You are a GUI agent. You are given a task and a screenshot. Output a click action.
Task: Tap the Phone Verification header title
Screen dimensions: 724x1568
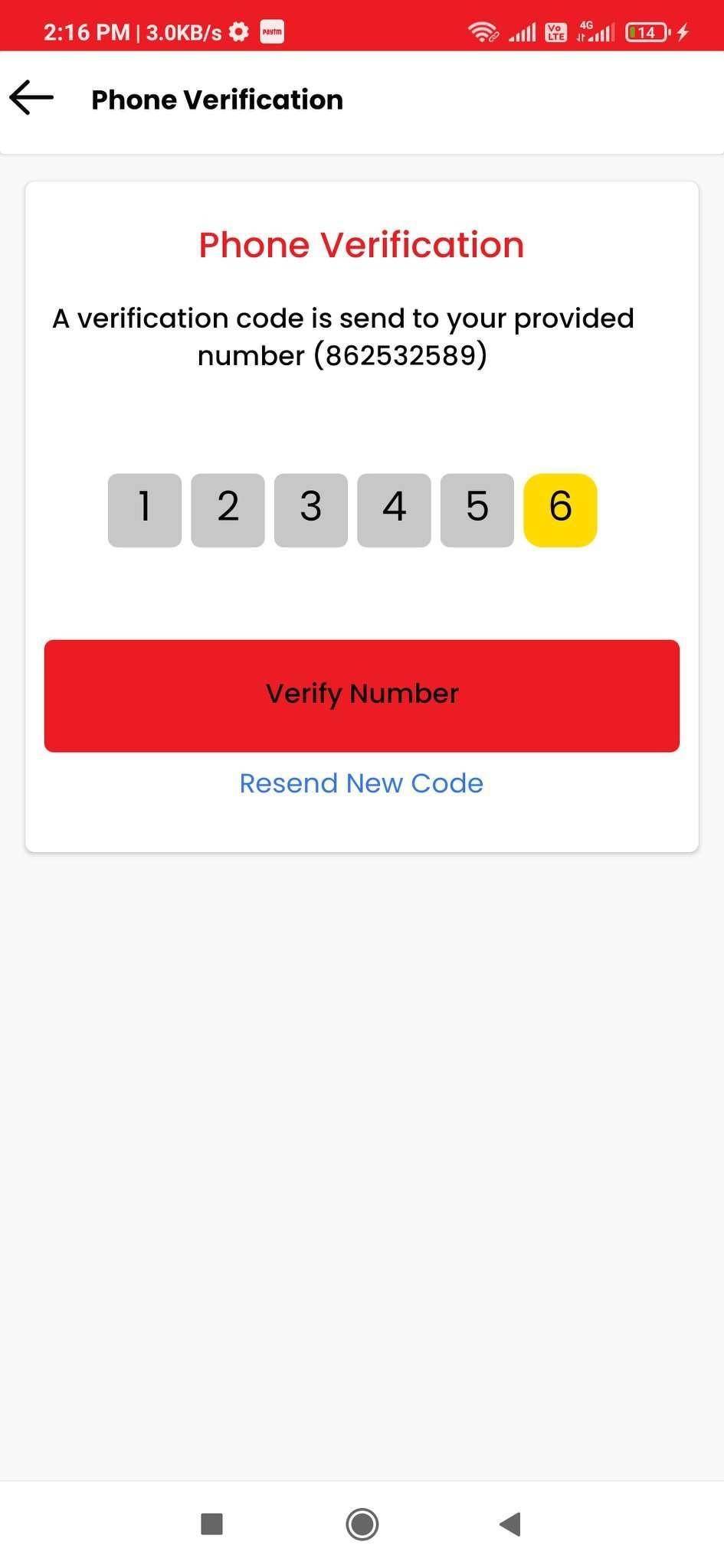tap(217, 99)
